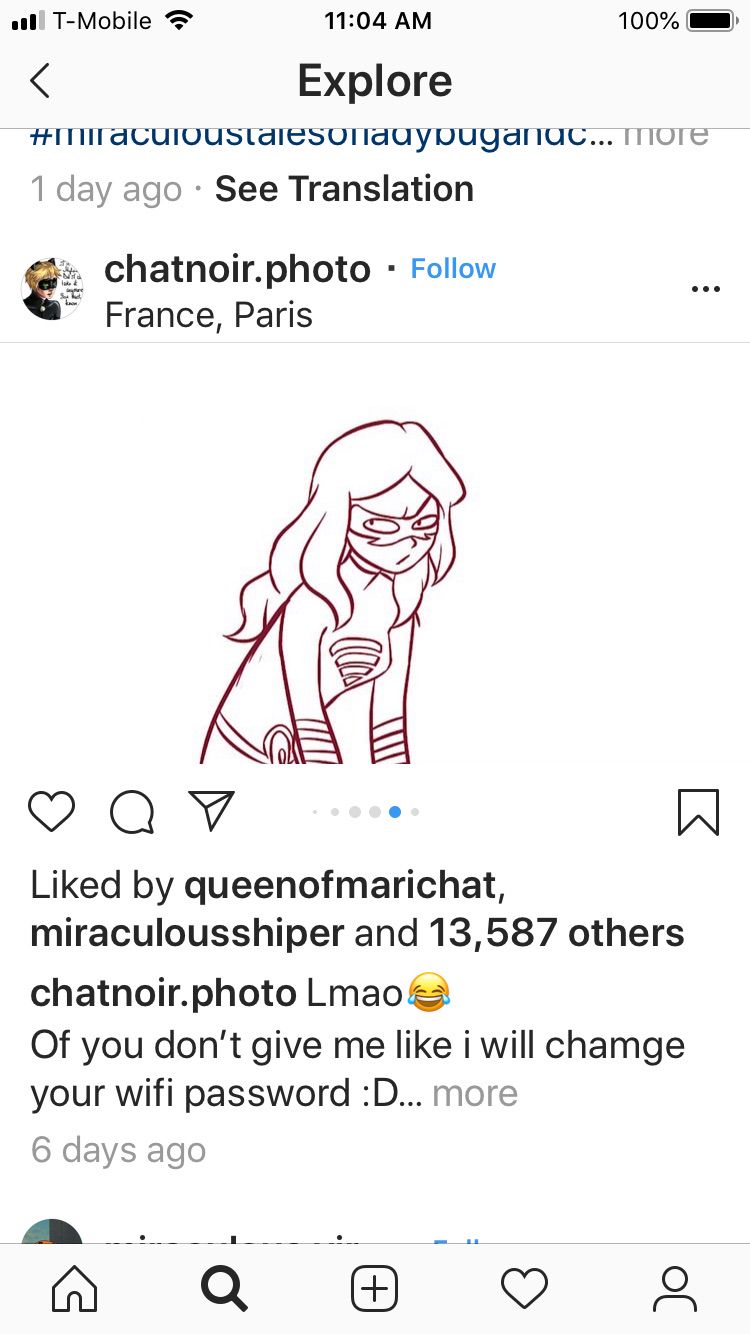Open queenofmarichat's profile from the likes
Image resolution: width=750 pixels, height=1334 pixels.
coord(341,885)
